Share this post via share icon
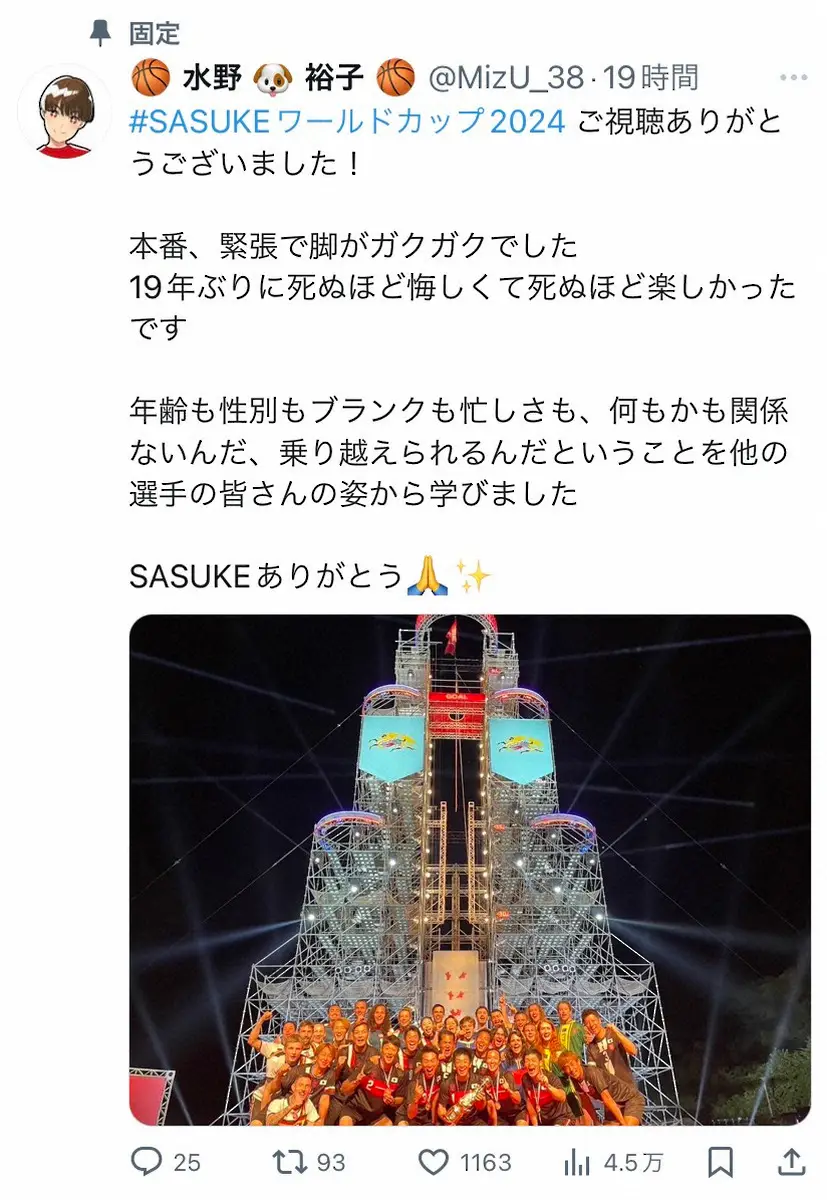The image size is (827, 1200). pyautogui.click(x=791, y=1162)
